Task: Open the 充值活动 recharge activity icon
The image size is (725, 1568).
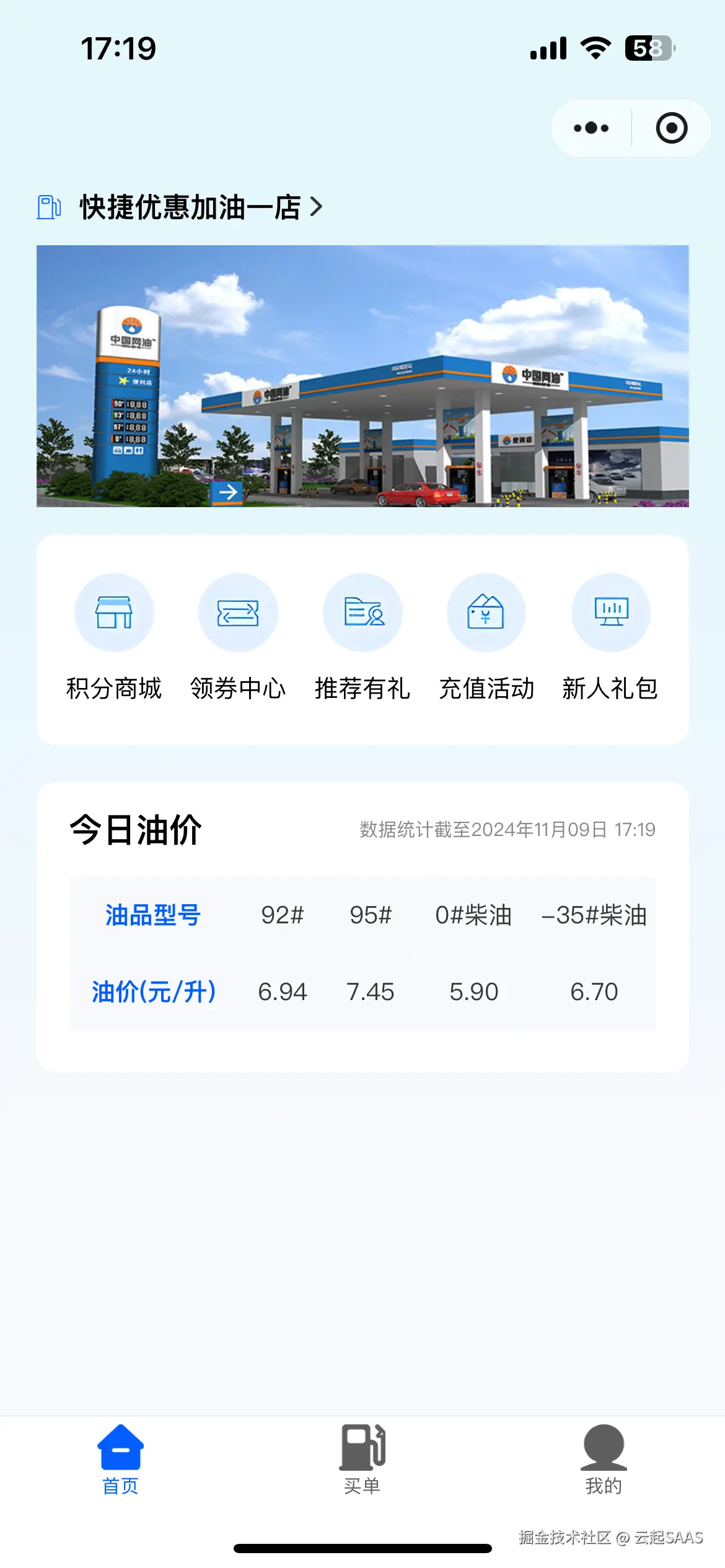Action: [x=486, y=612]
